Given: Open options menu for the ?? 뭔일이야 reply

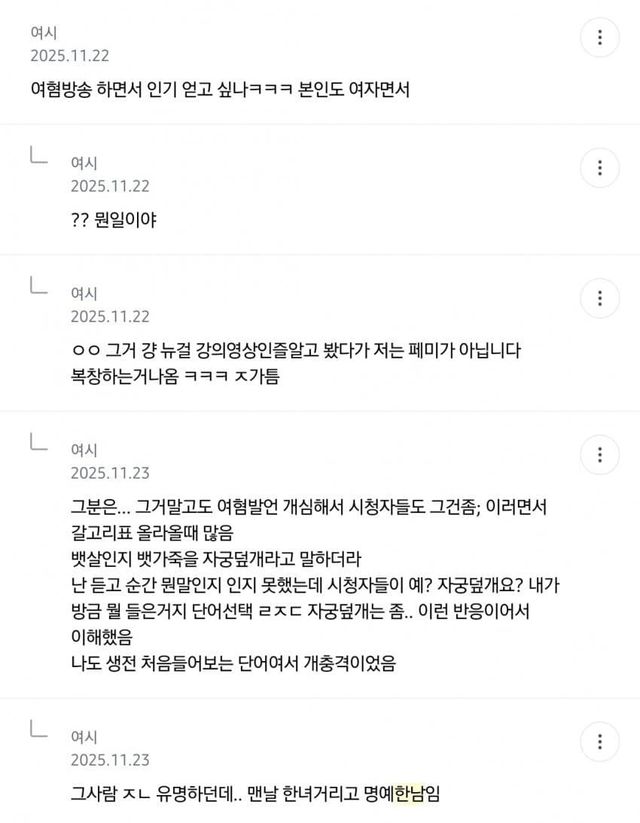Looking at the screenshot, I should pos(599,166).
